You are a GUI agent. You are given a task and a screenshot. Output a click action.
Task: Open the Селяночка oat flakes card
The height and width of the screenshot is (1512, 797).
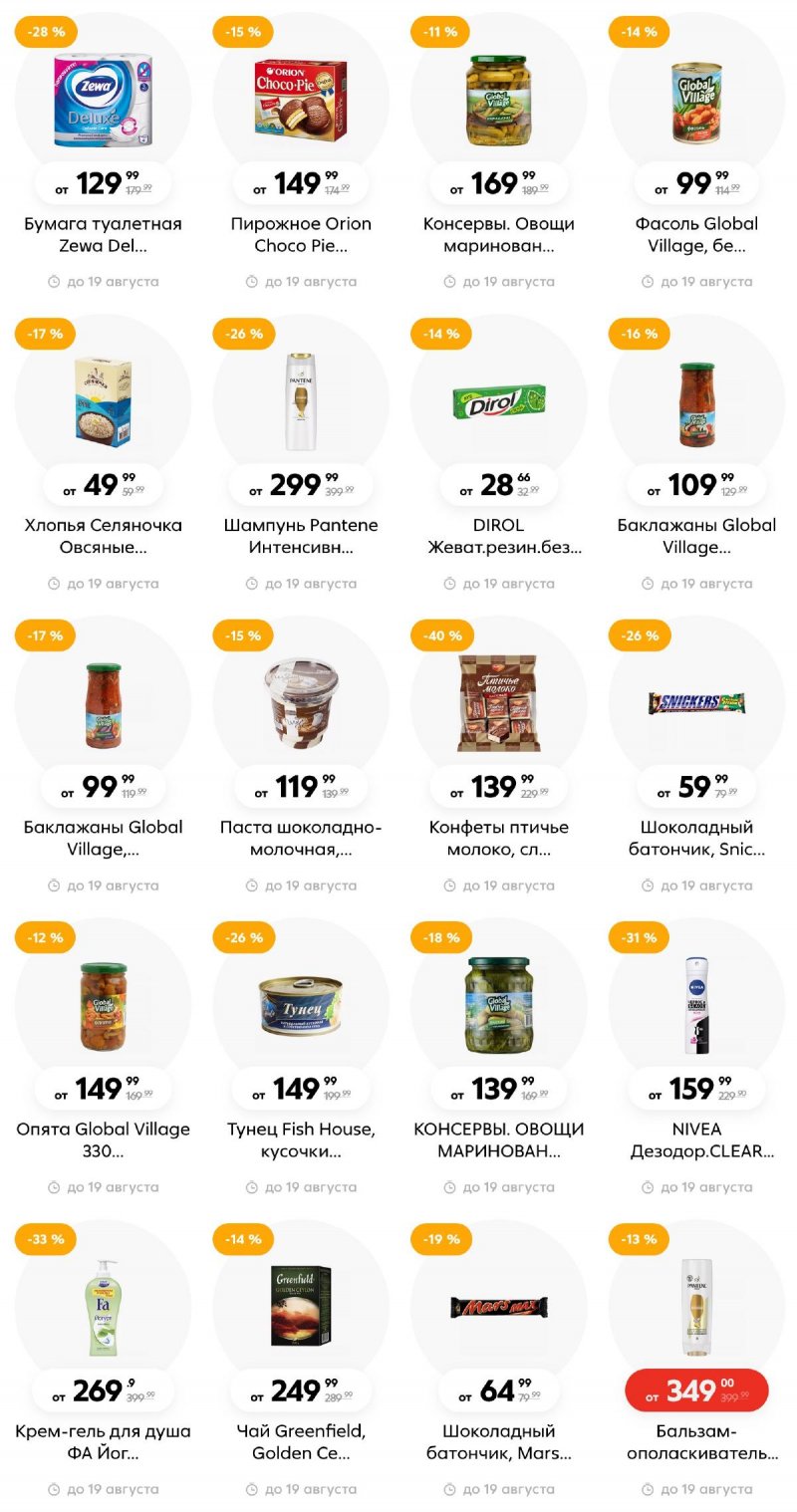coord(103,401)
